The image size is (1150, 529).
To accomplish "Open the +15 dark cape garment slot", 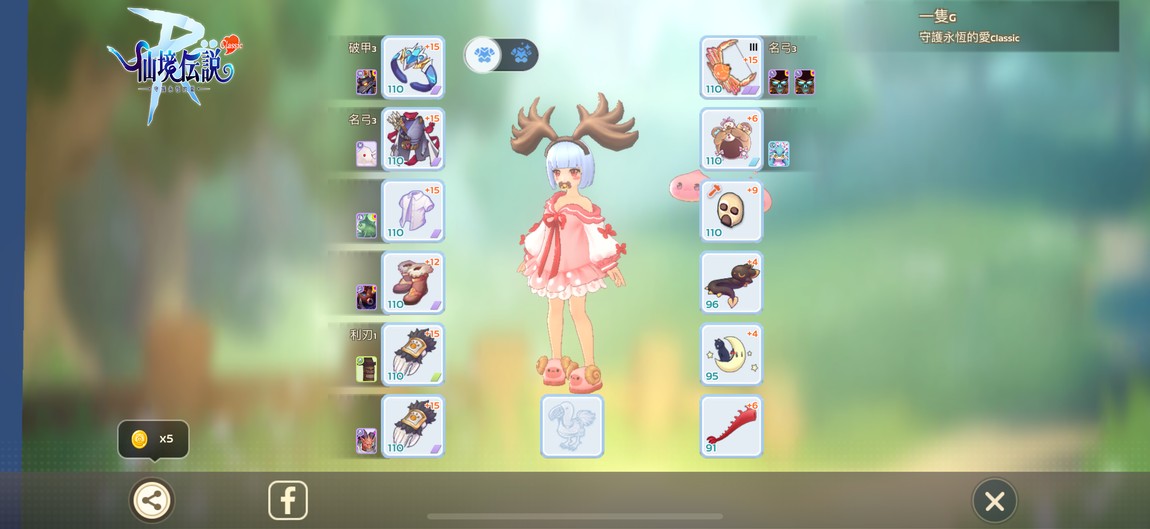I will pyautogui.click(x=413, y=139).
